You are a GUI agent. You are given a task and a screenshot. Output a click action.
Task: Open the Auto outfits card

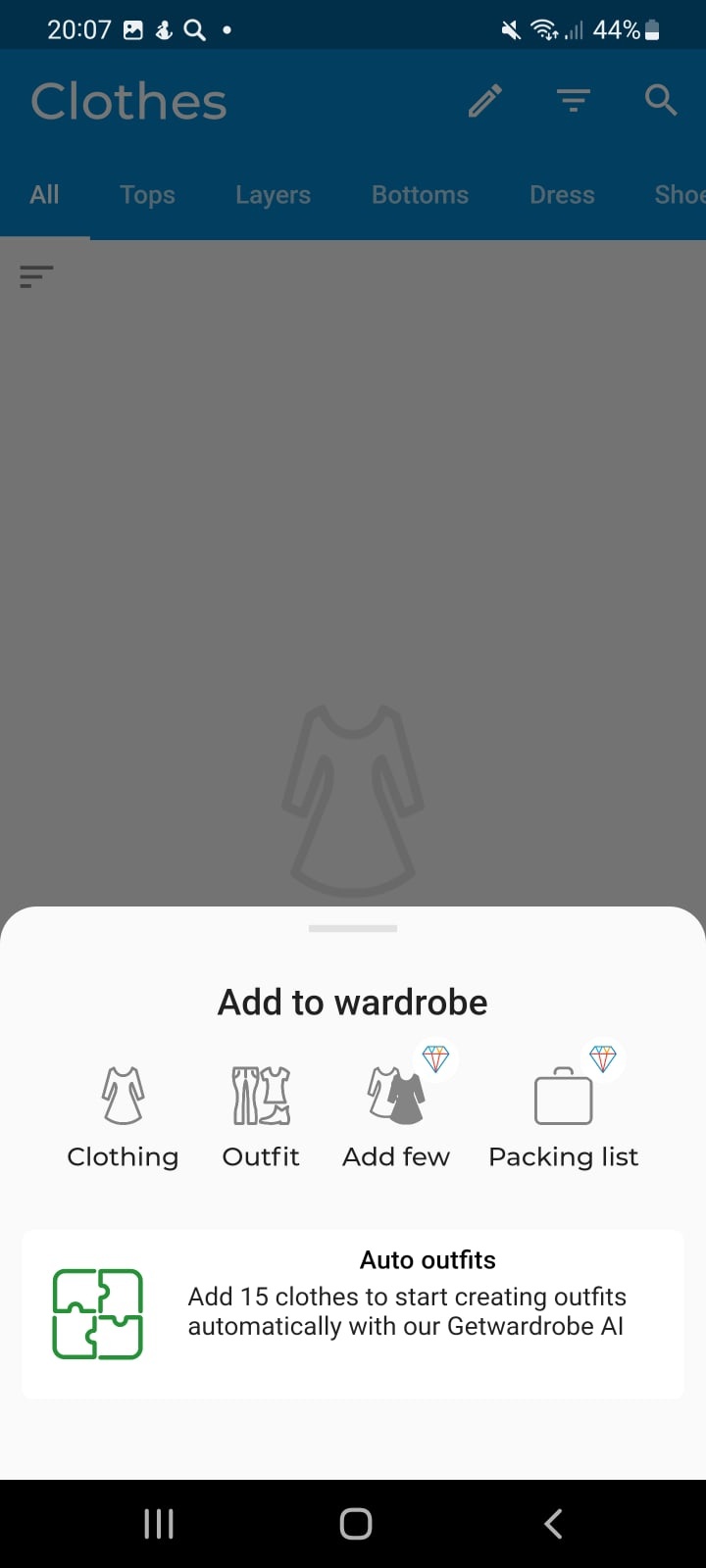(353, 1314)
